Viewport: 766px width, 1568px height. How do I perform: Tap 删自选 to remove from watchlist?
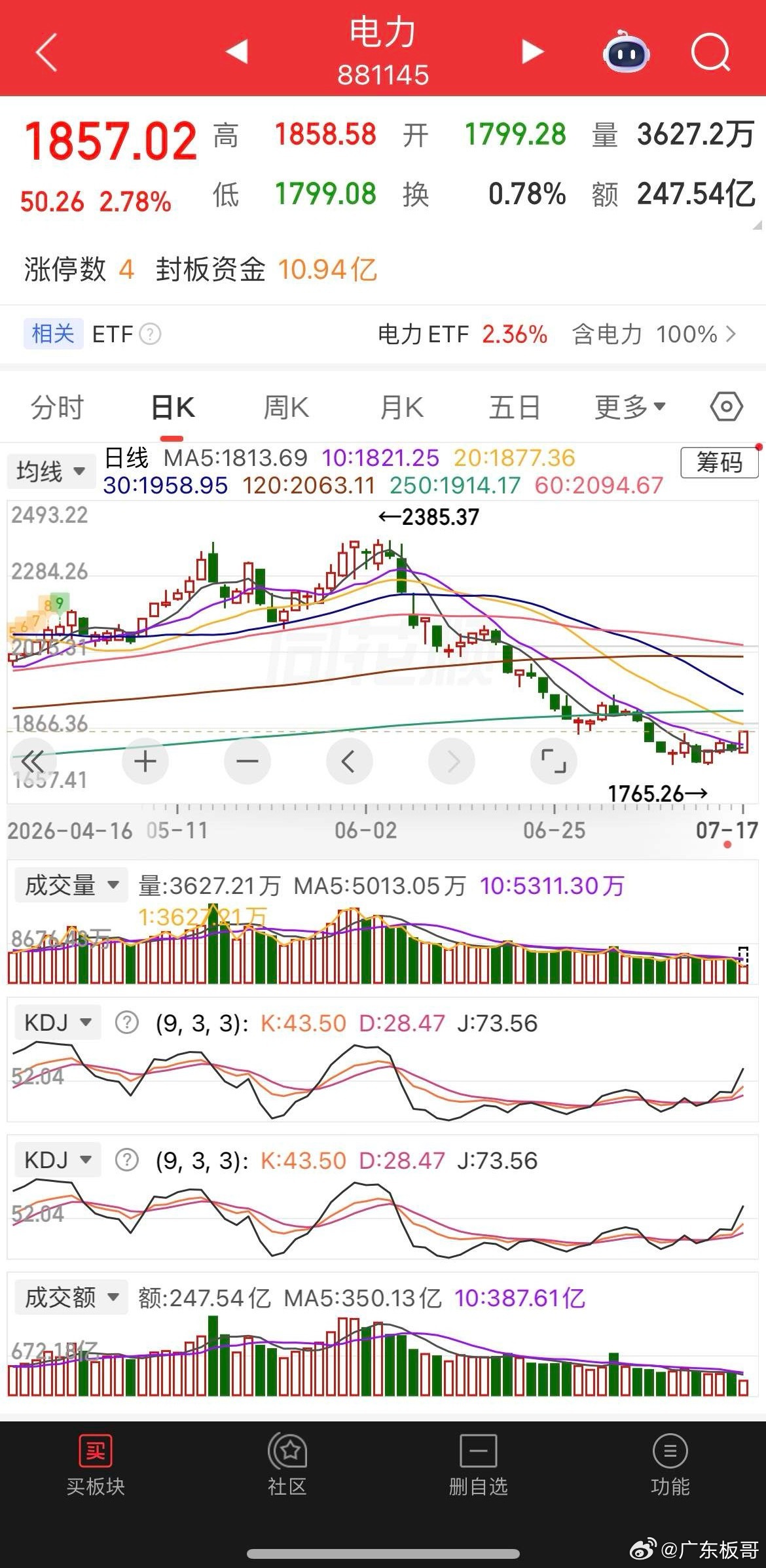[479, 1466]
